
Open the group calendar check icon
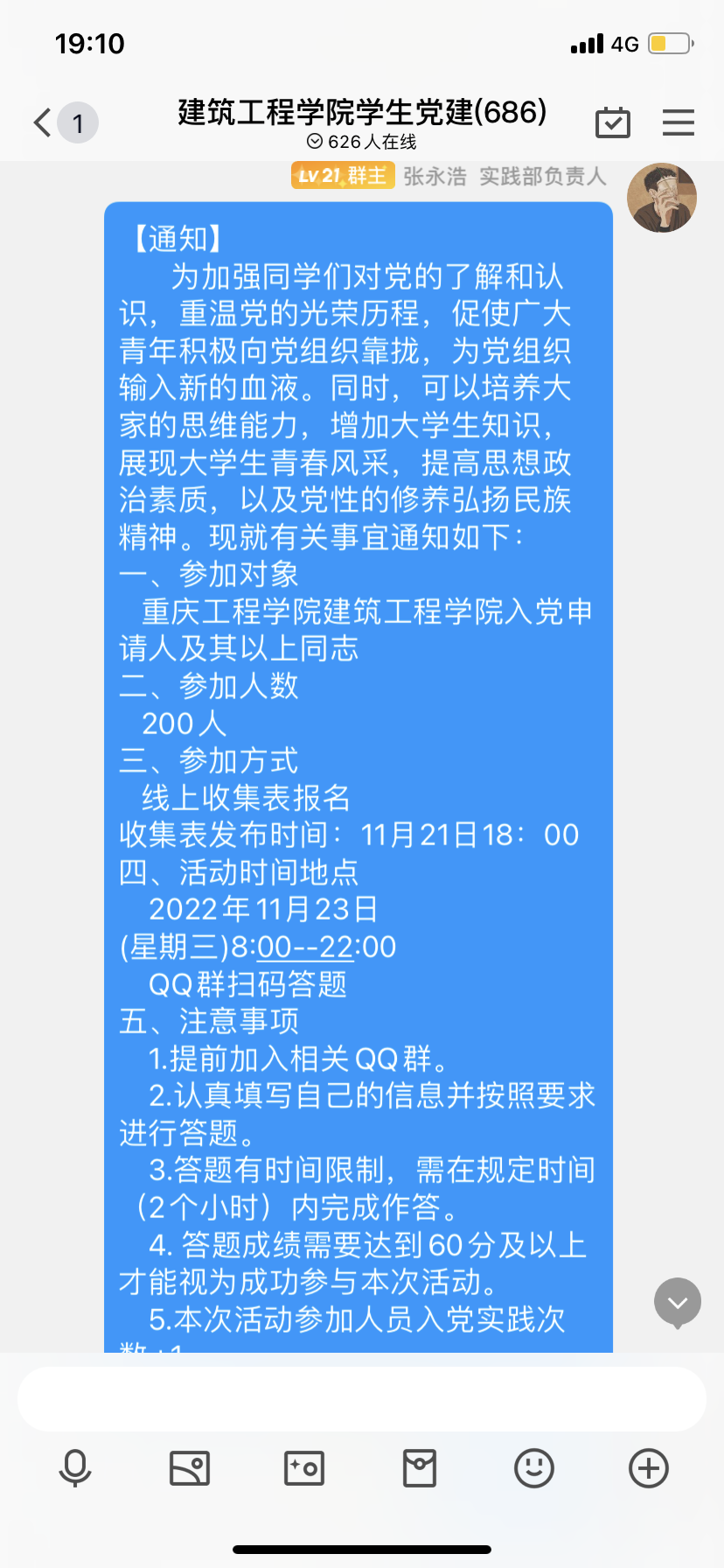[x=612, y=122]
